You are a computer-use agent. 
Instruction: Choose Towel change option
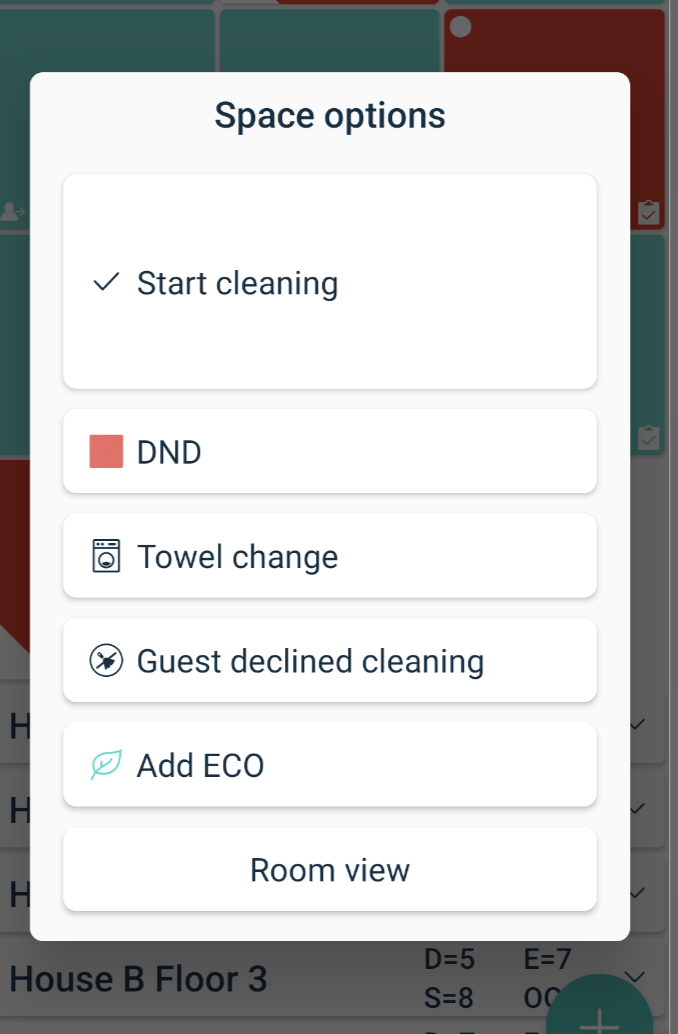point(330,556)
